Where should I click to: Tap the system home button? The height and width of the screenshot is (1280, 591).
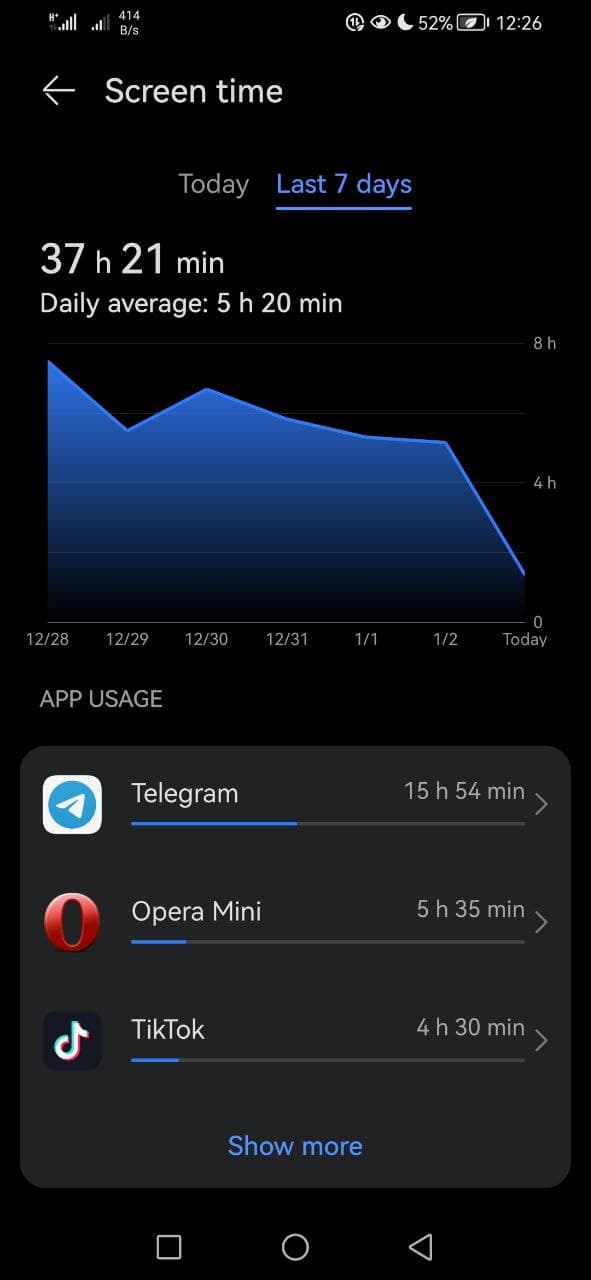[295, 1246]
